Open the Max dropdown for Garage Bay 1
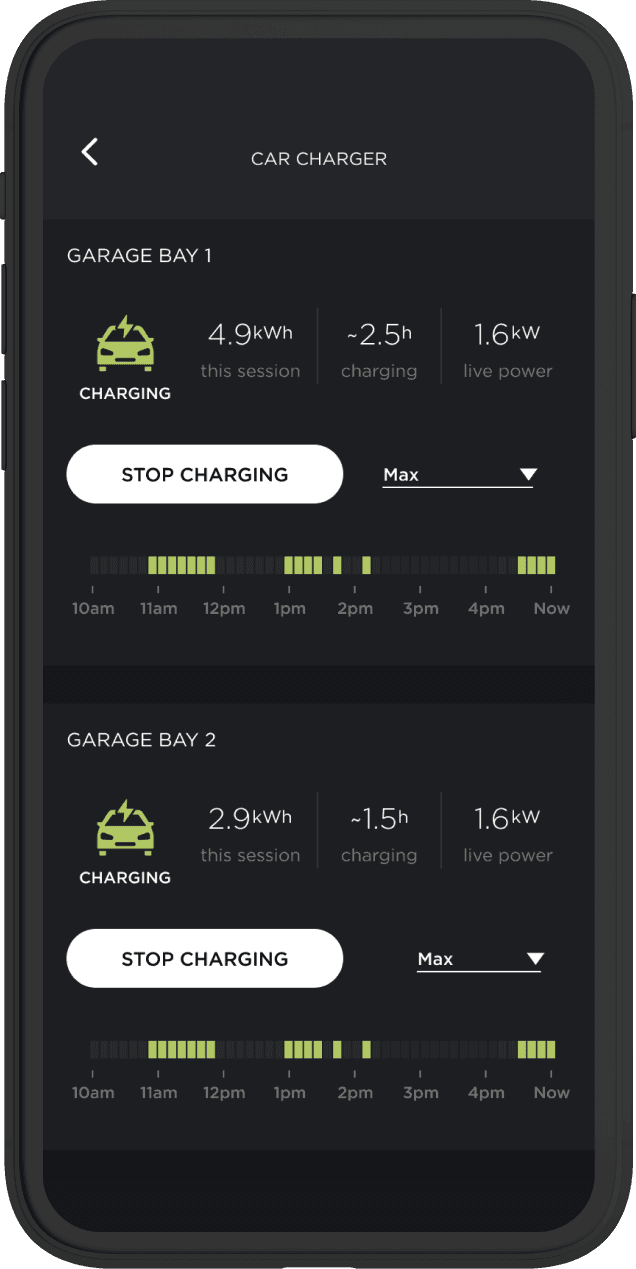Screen dimensions: 636x1269 tap(459, 475)
